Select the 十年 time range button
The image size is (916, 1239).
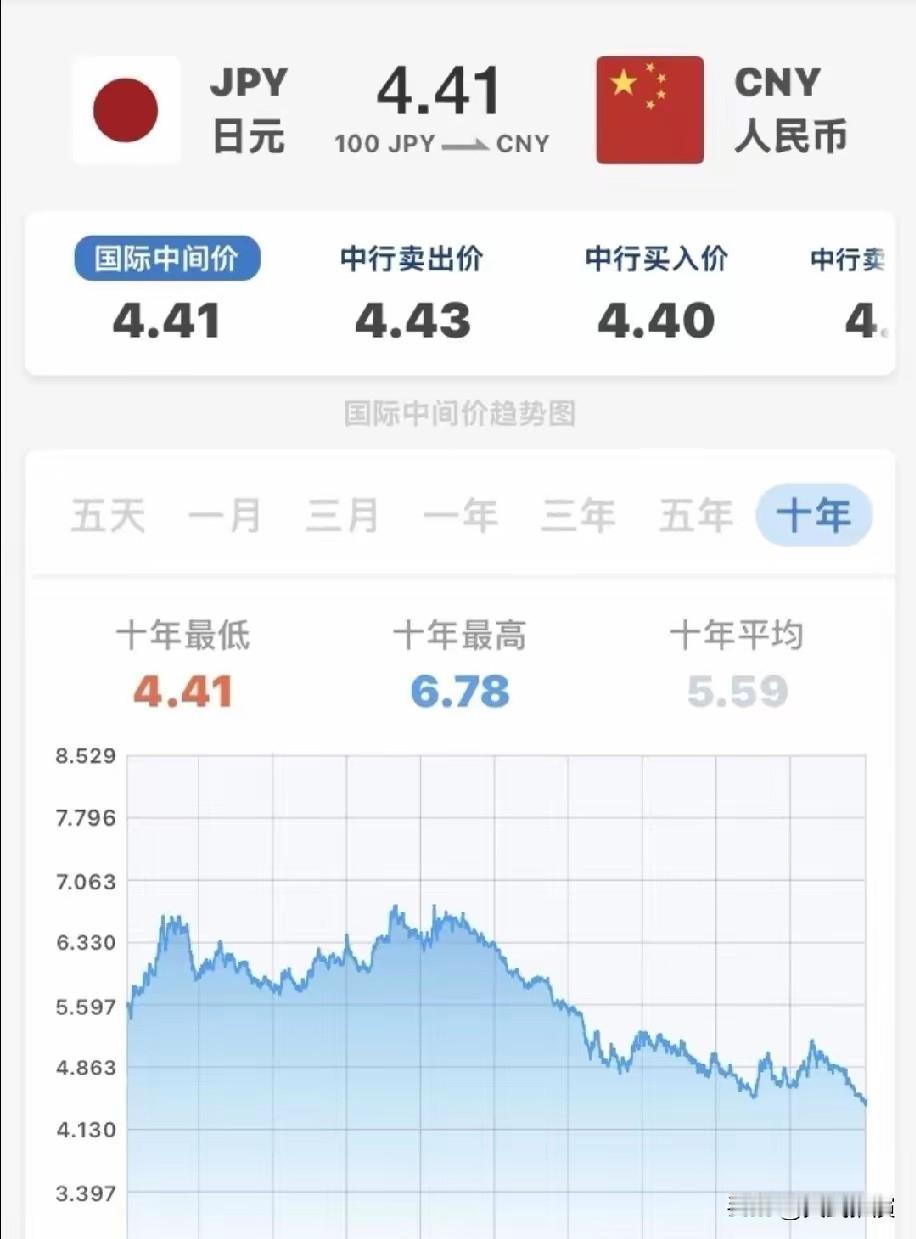coord(813,516)
